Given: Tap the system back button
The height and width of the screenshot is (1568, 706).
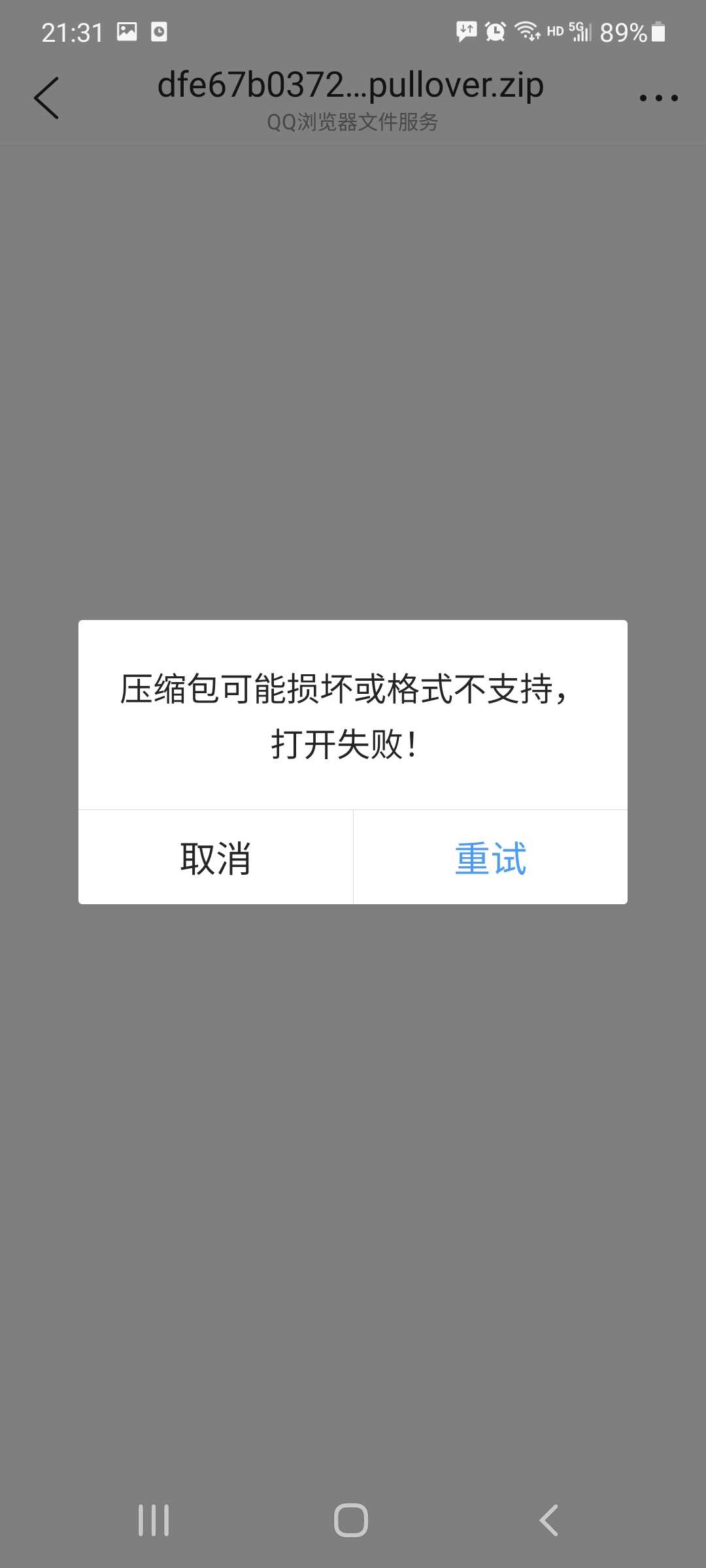Looking at the screenshot, I should [x=549, y=1520].
